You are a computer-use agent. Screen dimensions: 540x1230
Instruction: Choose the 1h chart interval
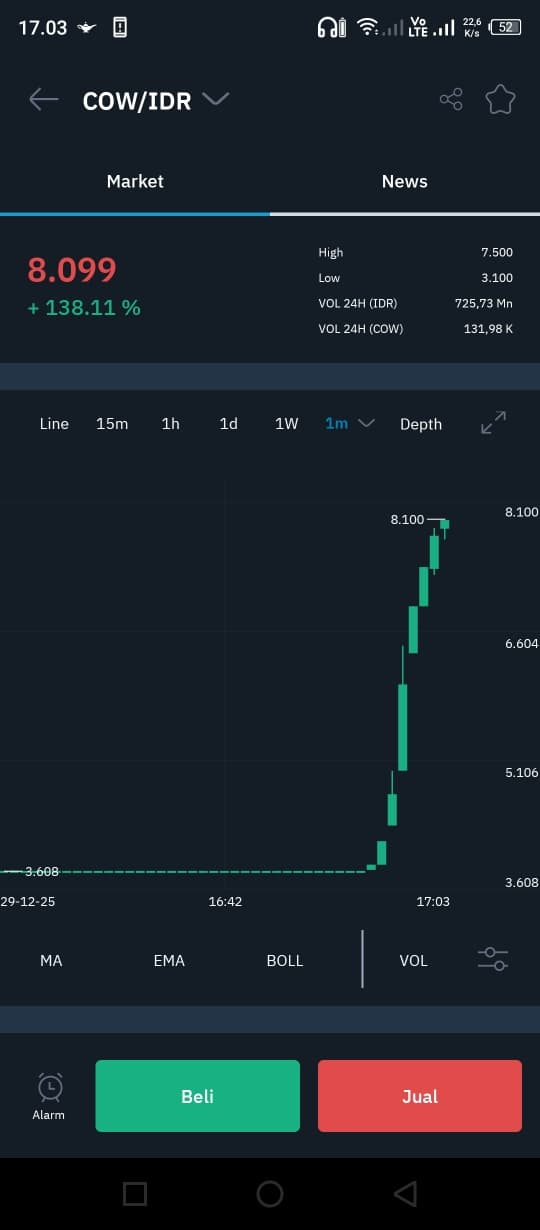171,424
